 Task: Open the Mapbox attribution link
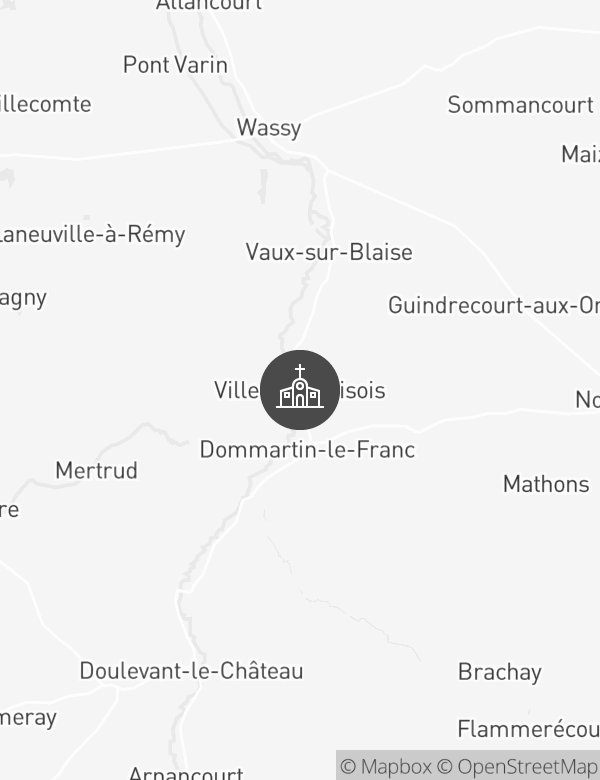pos(386,766)
